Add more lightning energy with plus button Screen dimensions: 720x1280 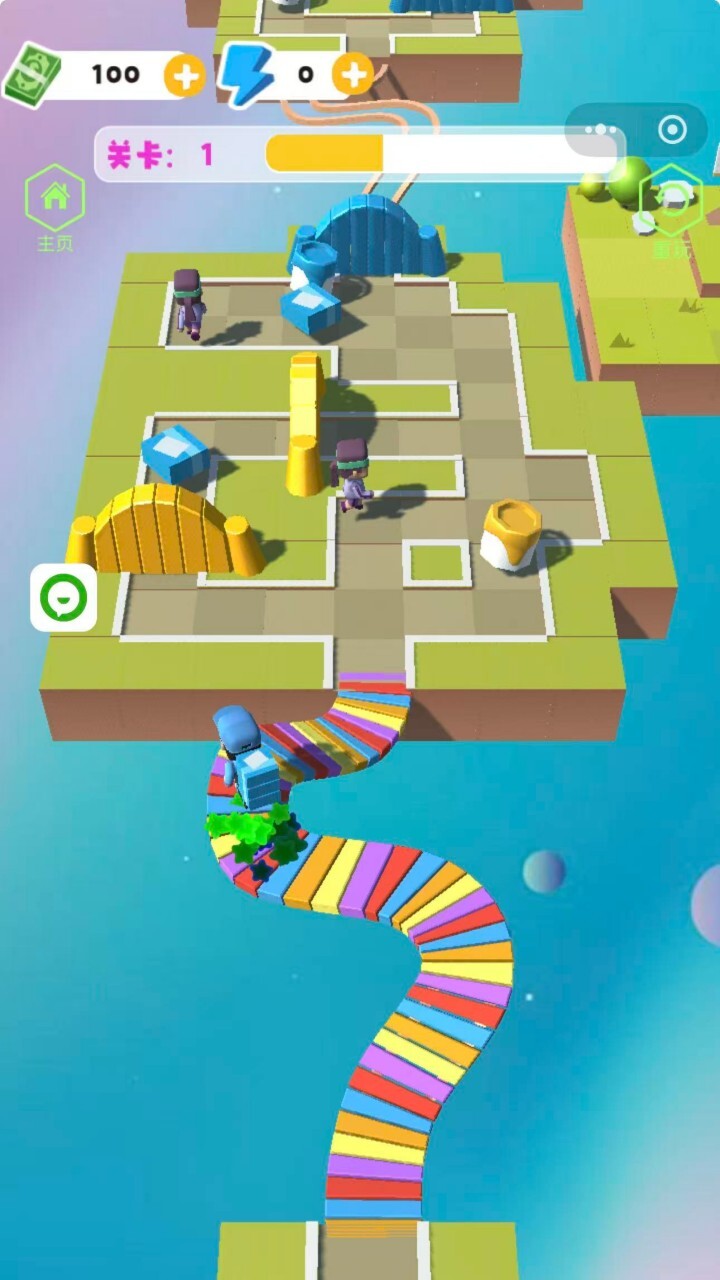click(x=352, y=74)
